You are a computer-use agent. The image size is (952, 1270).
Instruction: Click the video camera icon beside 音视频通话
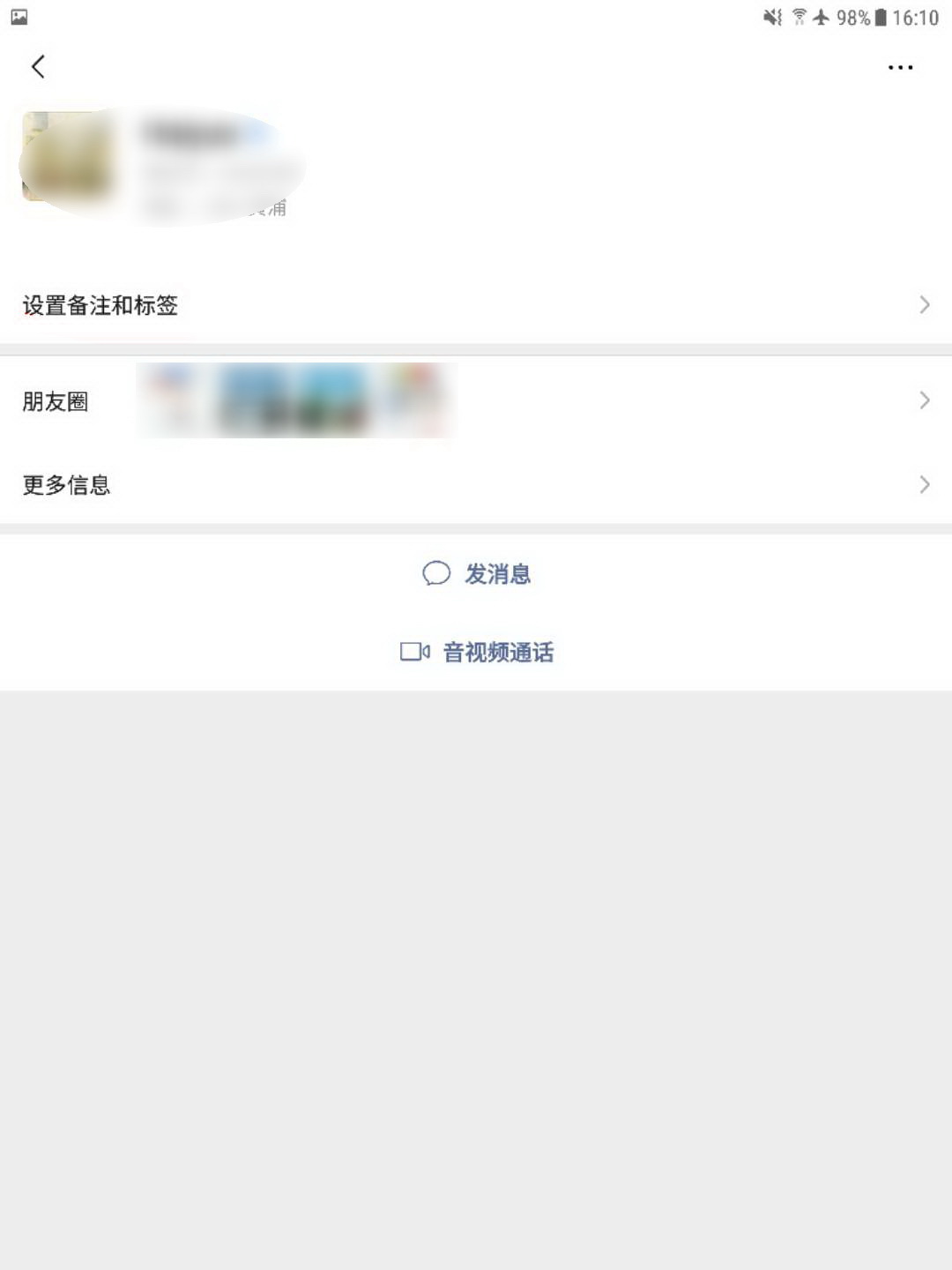[413, 652]
